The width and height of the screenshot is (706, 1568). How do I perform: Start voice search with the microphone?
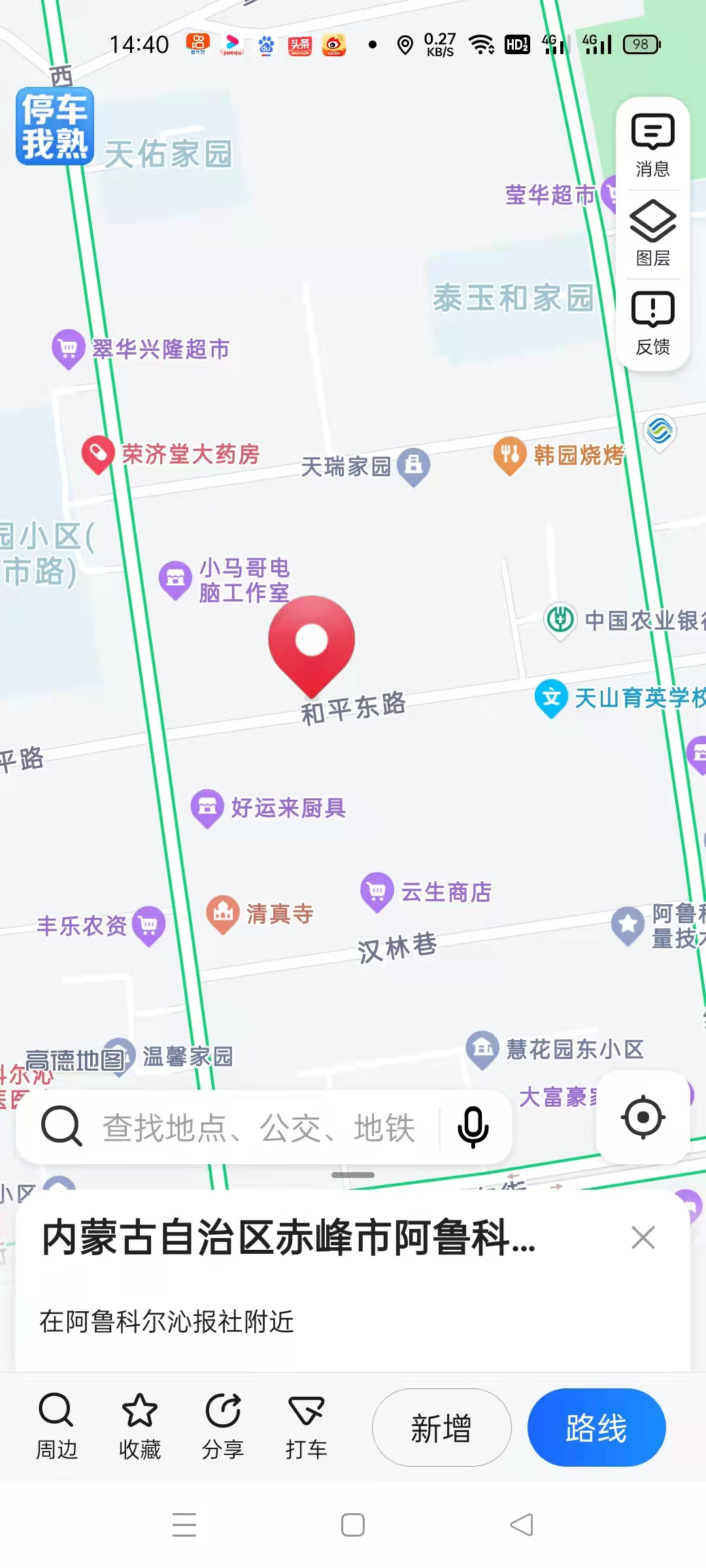[x=473, y=1127]
